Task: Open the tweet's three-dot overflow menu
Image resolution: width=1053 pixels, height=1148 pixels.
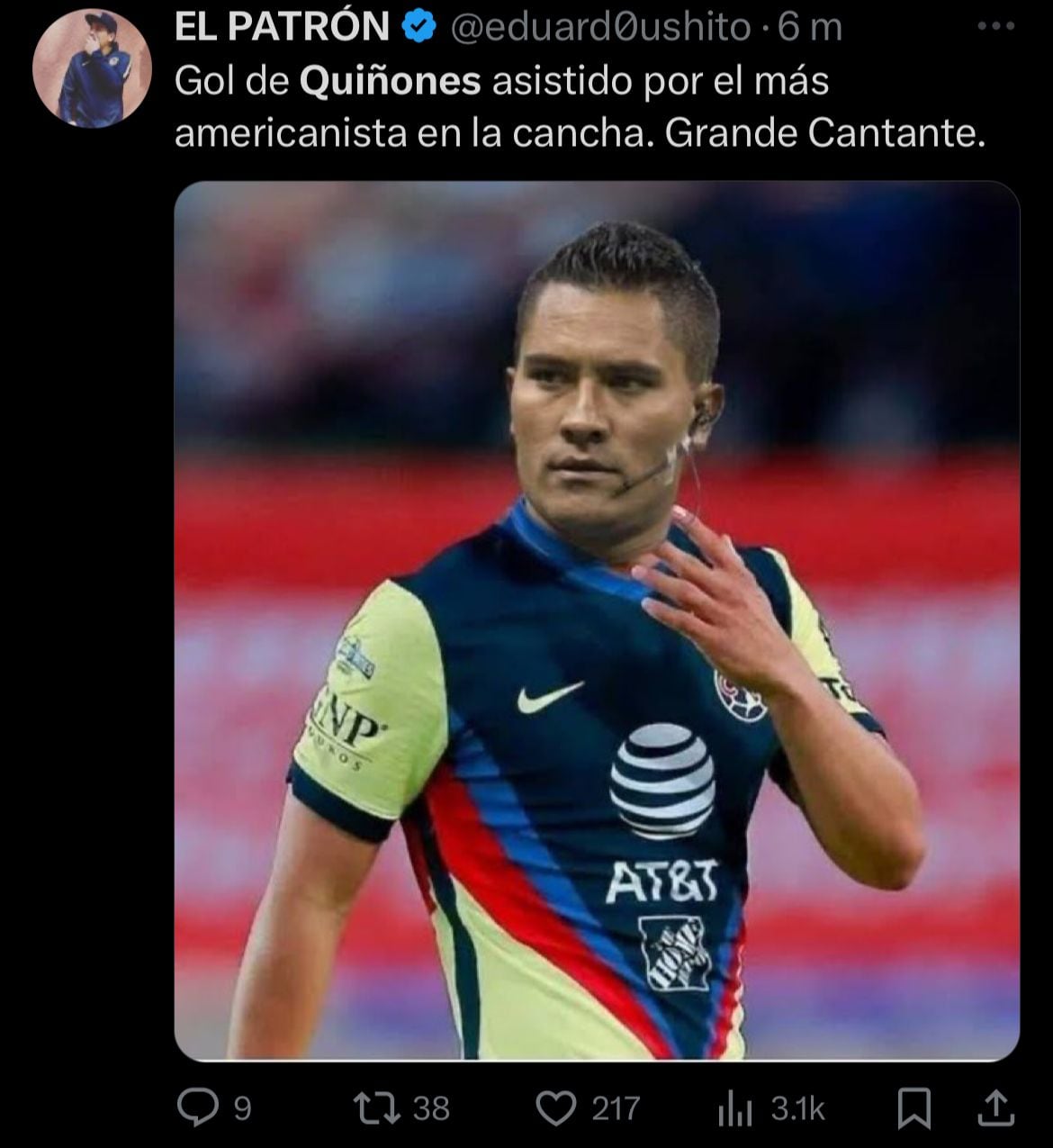Action: (995, 27)
